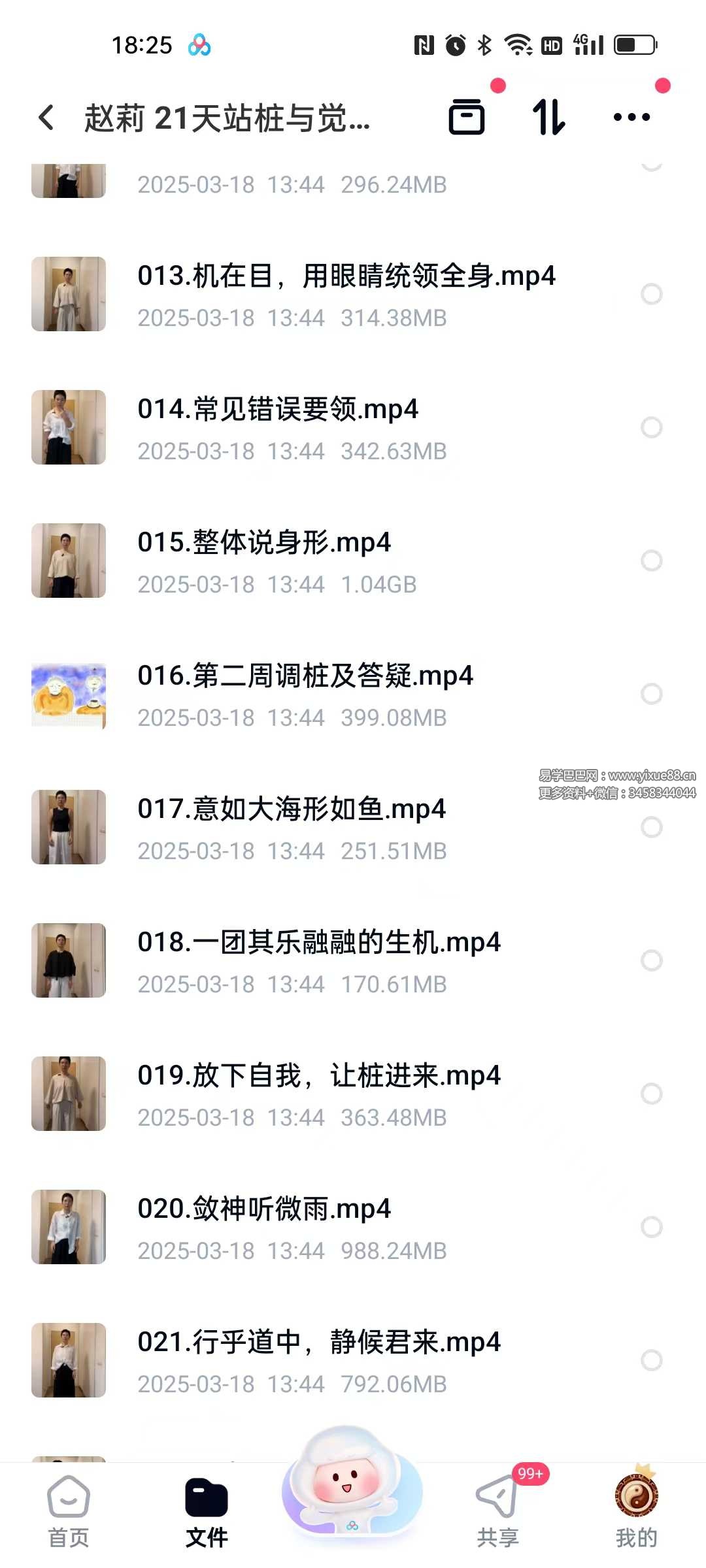Open the sort order options
The image size is (706, 1568).
pos(548,118)
